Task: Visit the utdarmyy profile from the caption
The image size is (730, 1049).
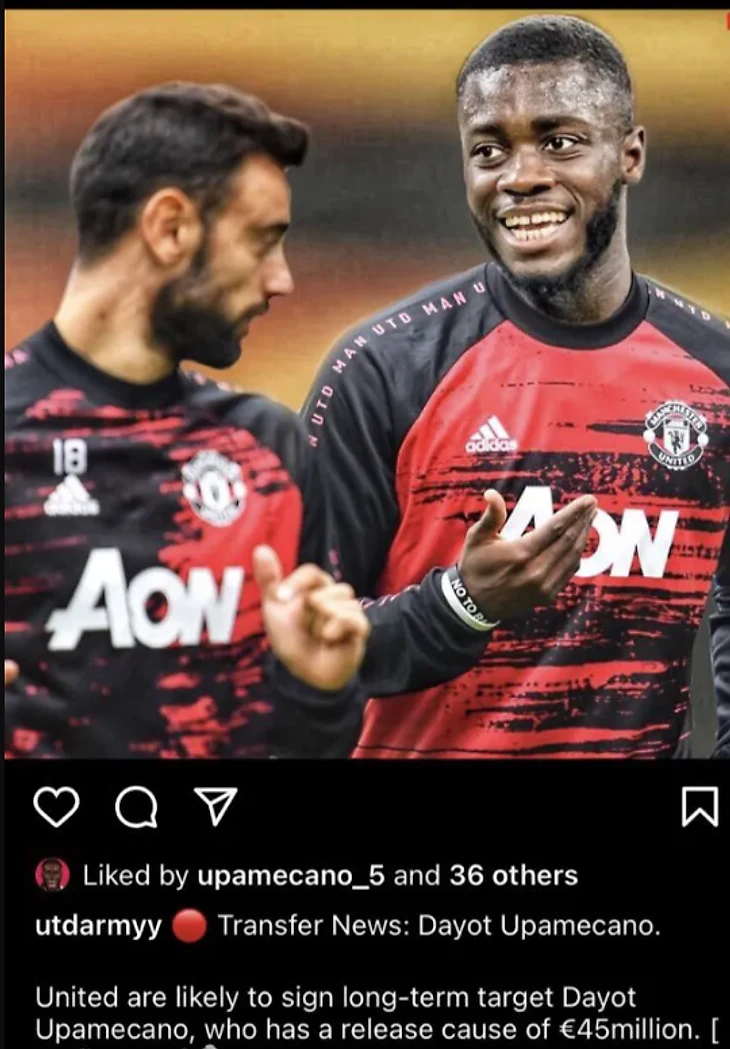Action: [x=98, y=926]
